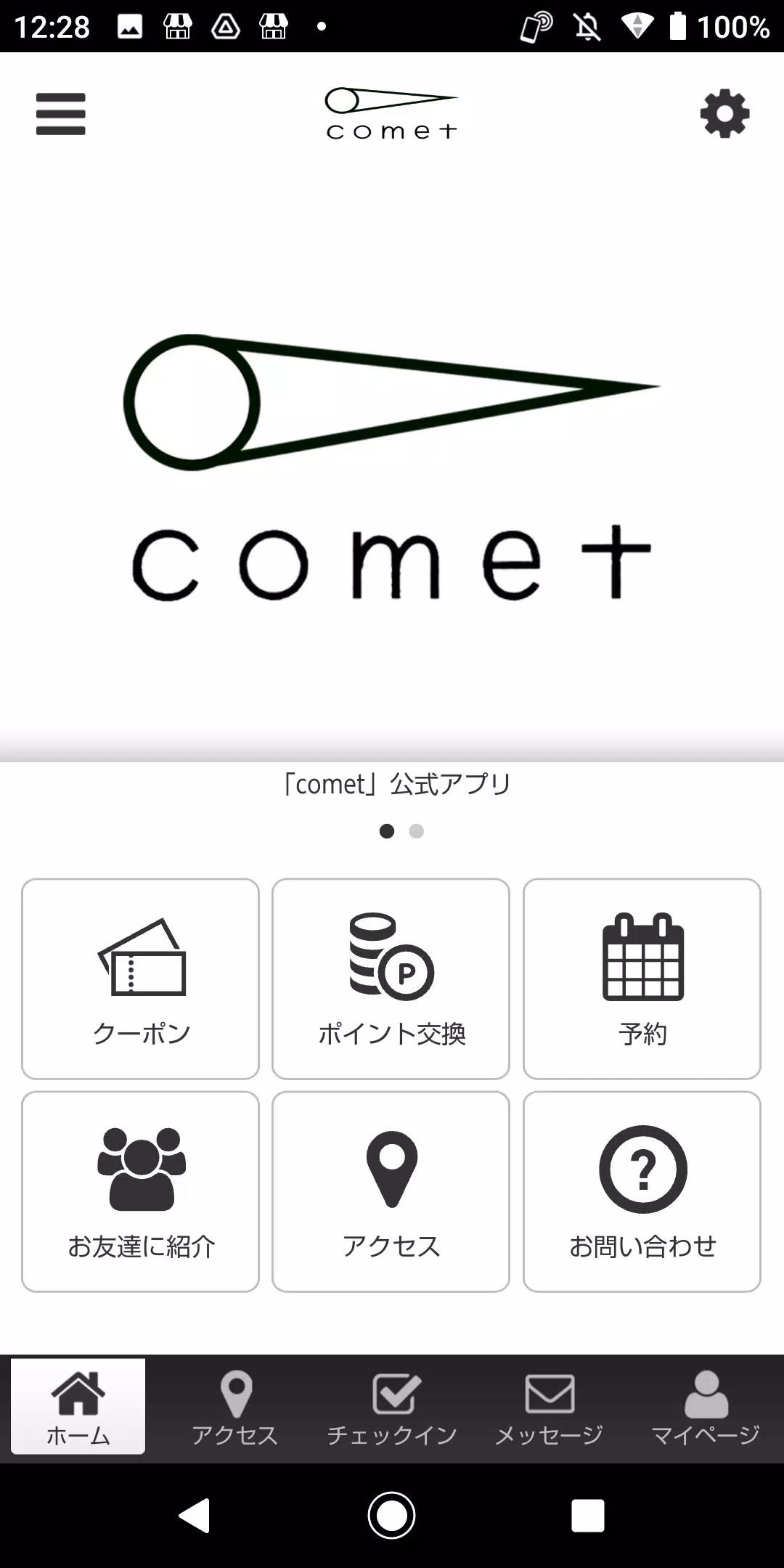This screenshot has width=784, height=1568.
Task: Open the hamburger drawer menu
Action: pos(61,114)
